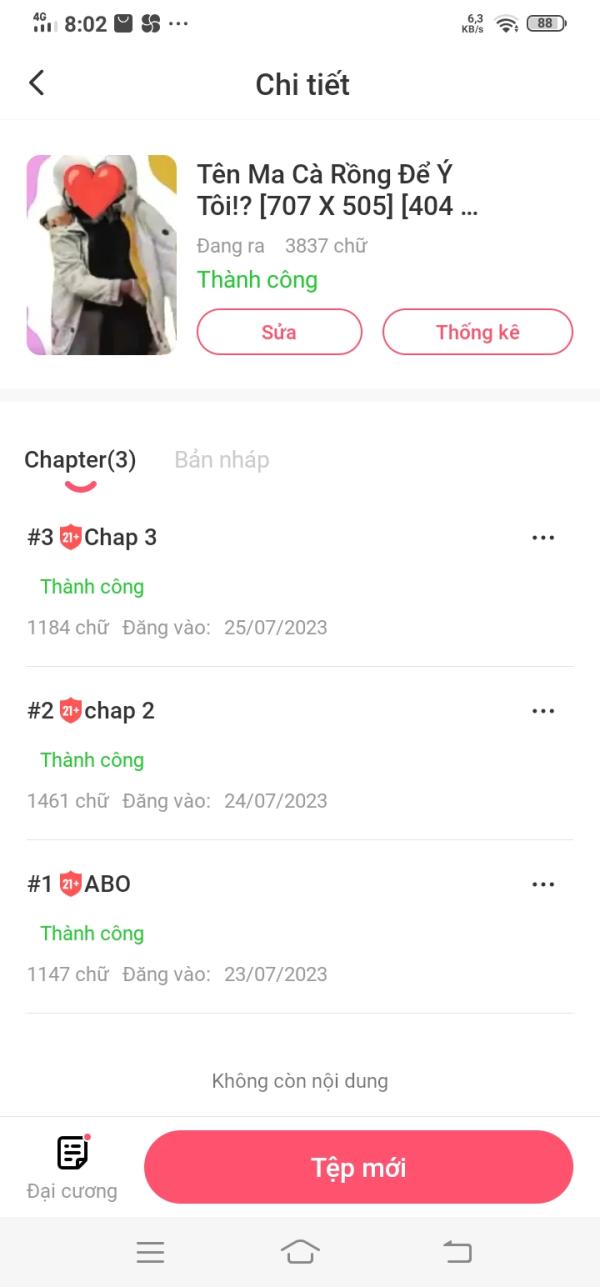Tap the Sửa button
Screen dimensions: 600x1287
pos(279,332)
